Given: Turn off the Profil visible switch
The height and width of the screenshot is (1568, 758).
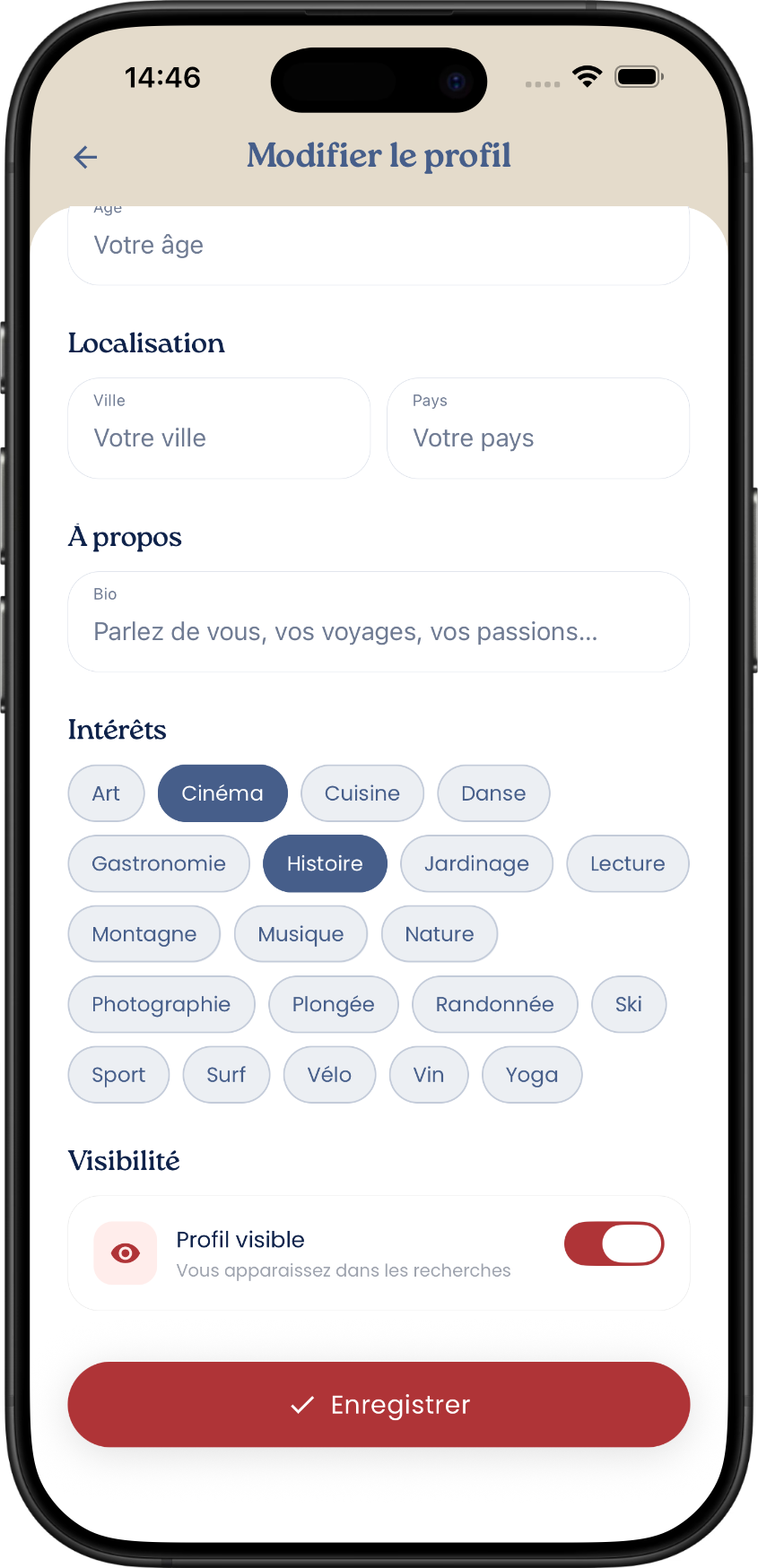Looking at the screenshot, I should [614, 1243].
